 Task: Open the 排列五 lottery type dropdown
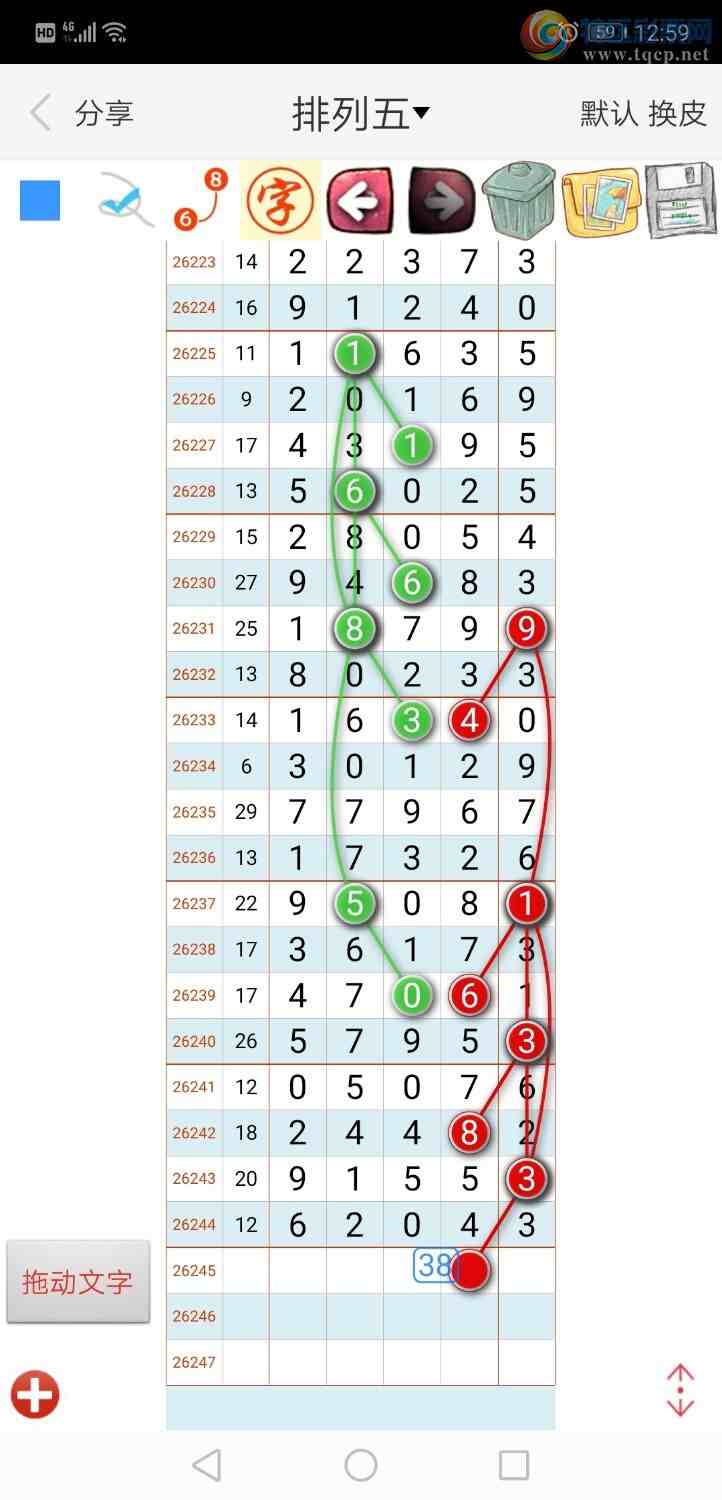pos(360,113)
